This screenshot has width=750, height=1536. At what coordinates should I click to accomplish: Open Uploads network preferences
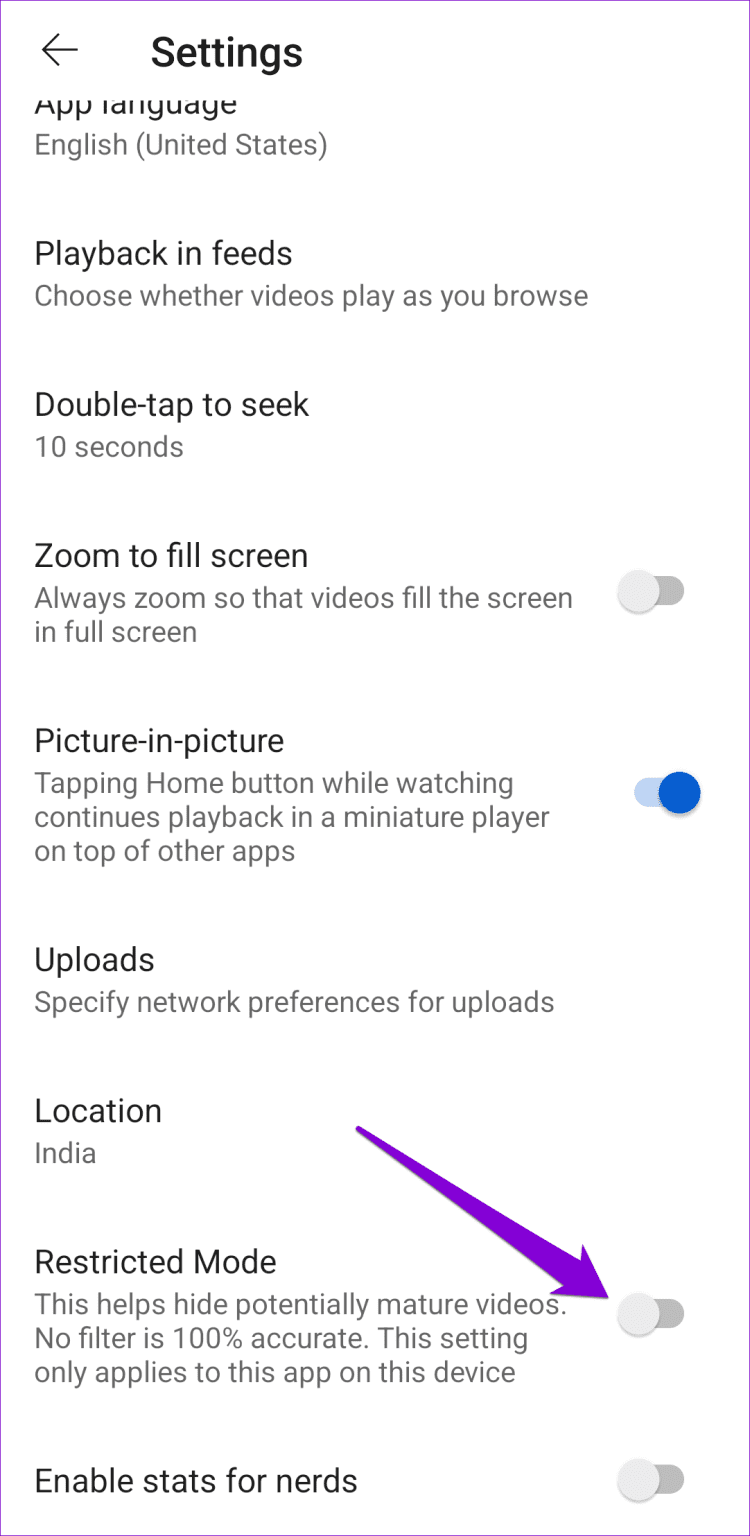(94, 959)
